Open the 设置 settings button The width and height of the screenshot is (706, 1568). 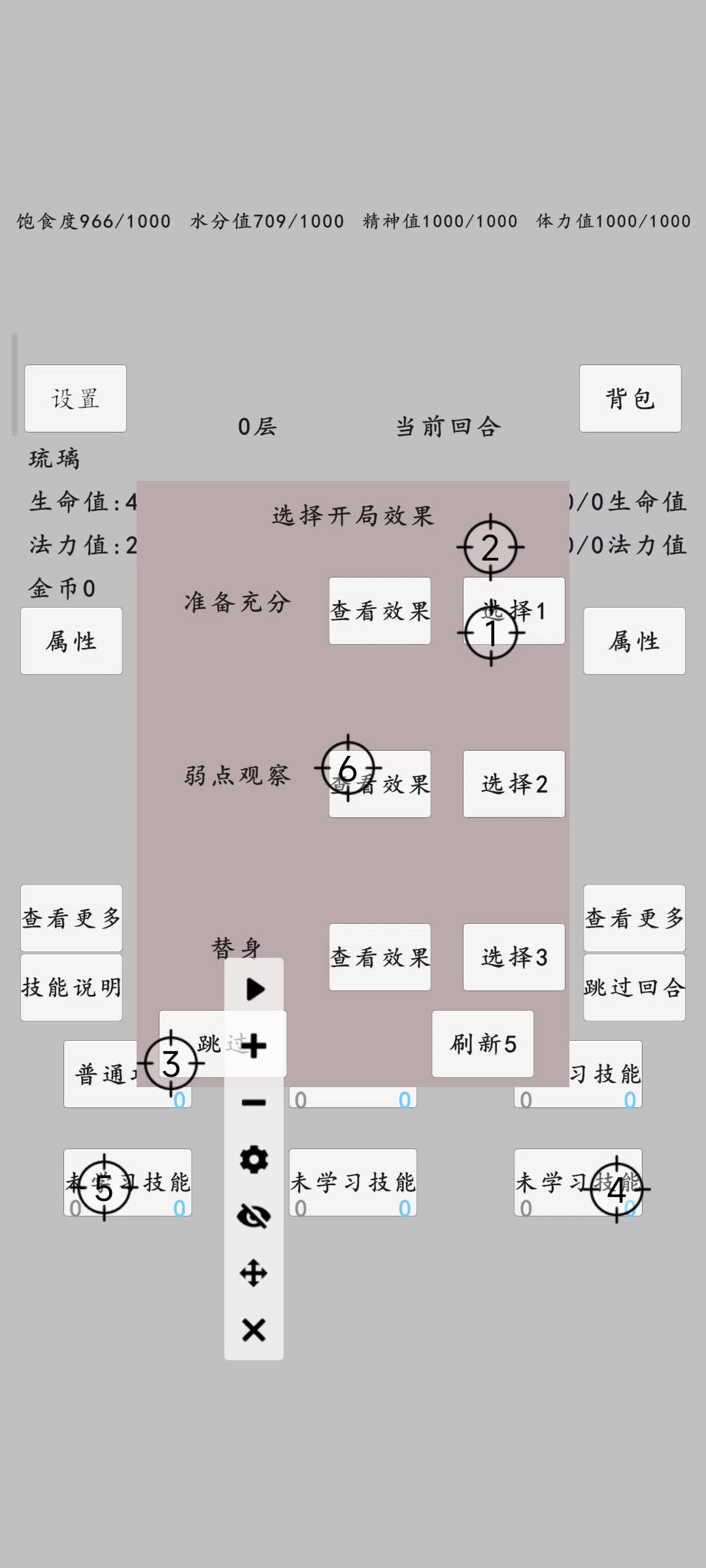click(75, 399)
